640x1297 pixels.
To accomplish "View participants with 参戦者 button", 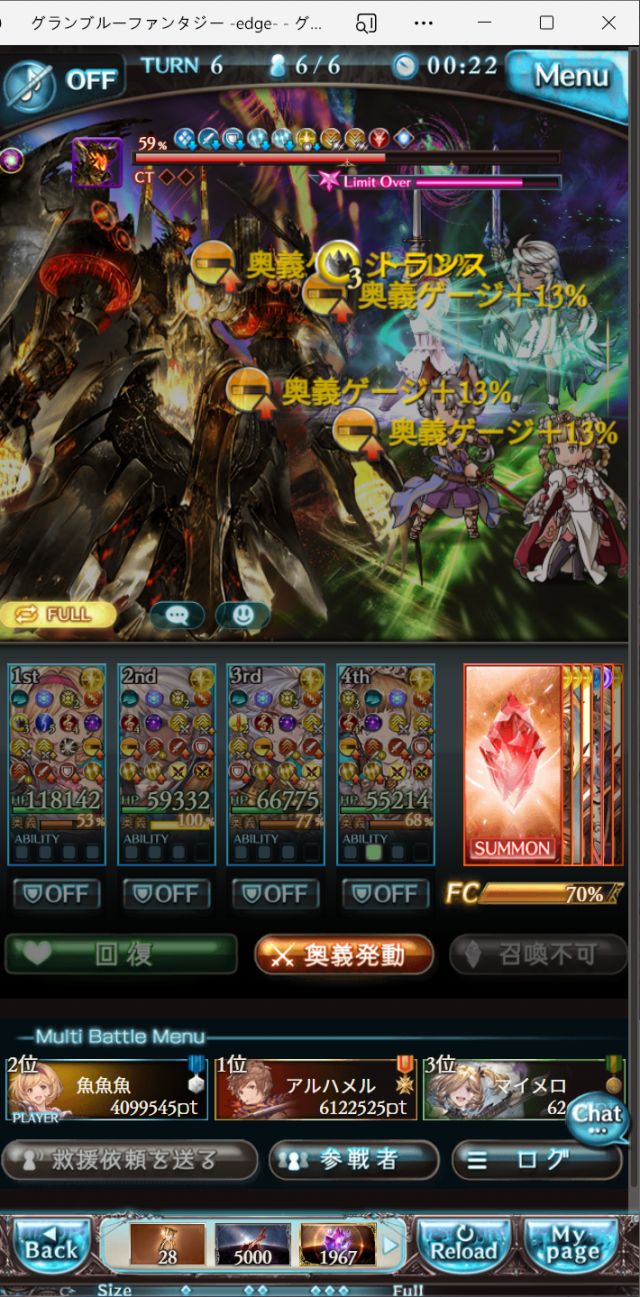I will (354, 1159).
